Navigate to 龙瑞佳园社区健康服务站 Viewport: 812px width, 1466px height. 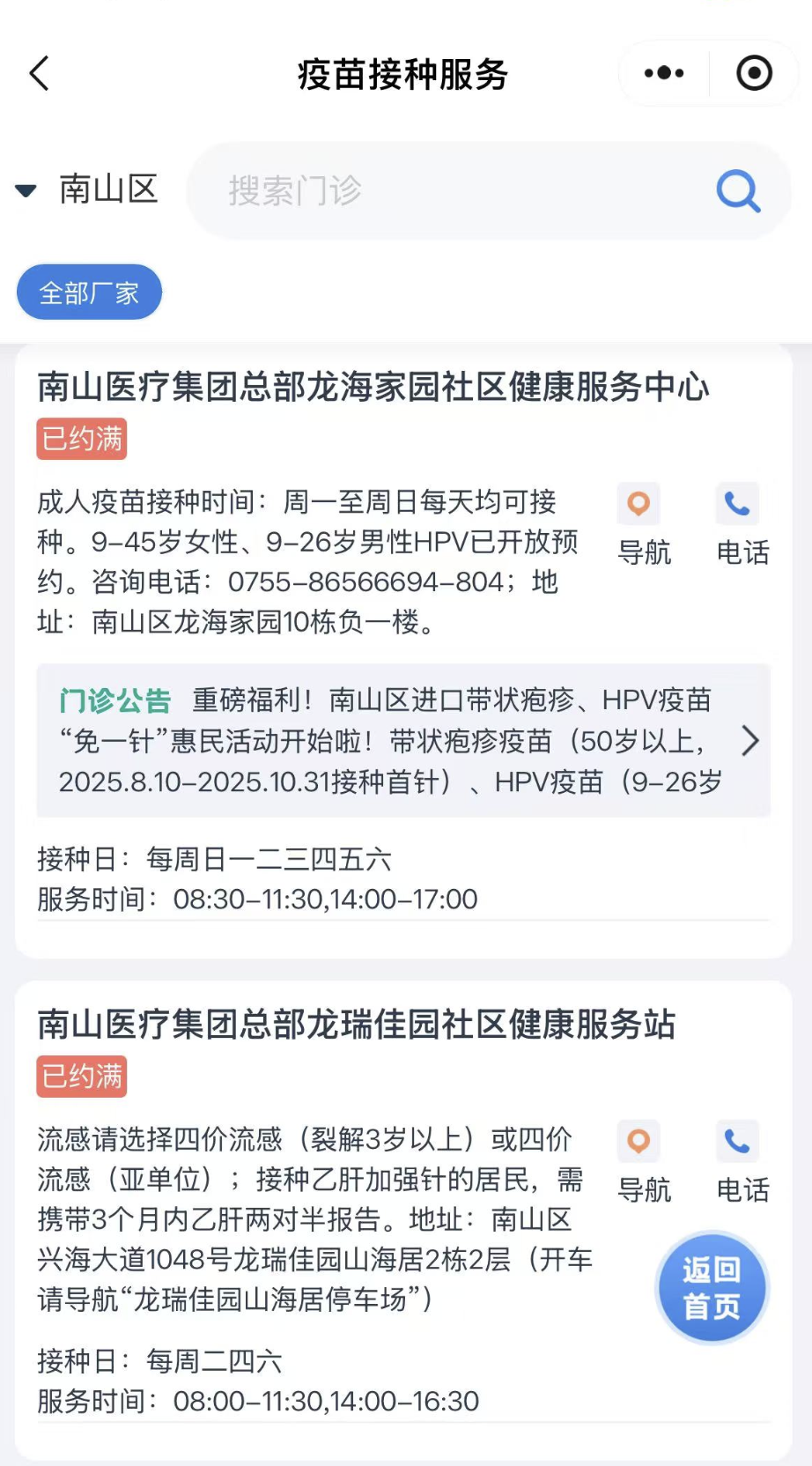(x=643, y=1163)
